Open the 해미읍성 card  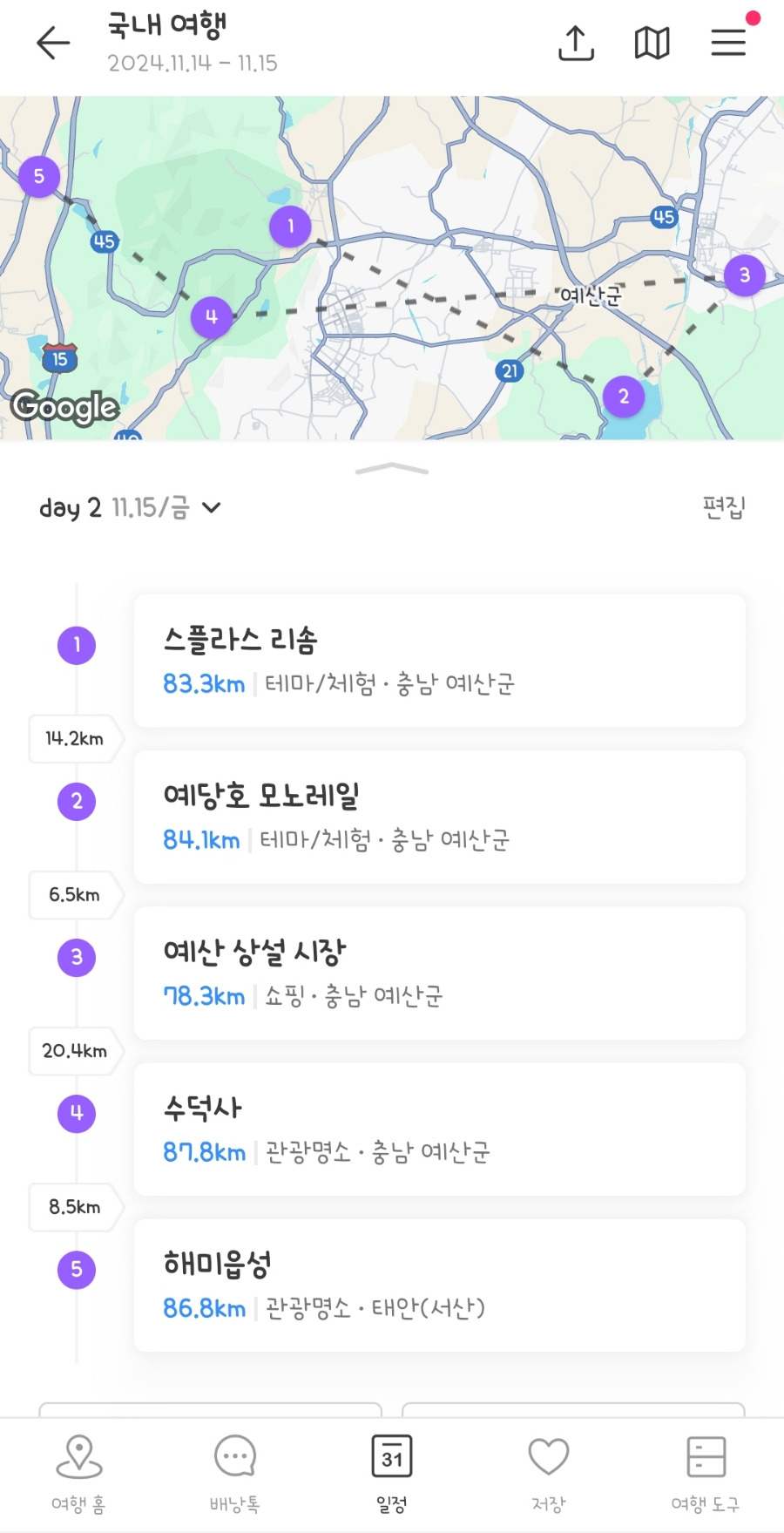coord(439,1285)
